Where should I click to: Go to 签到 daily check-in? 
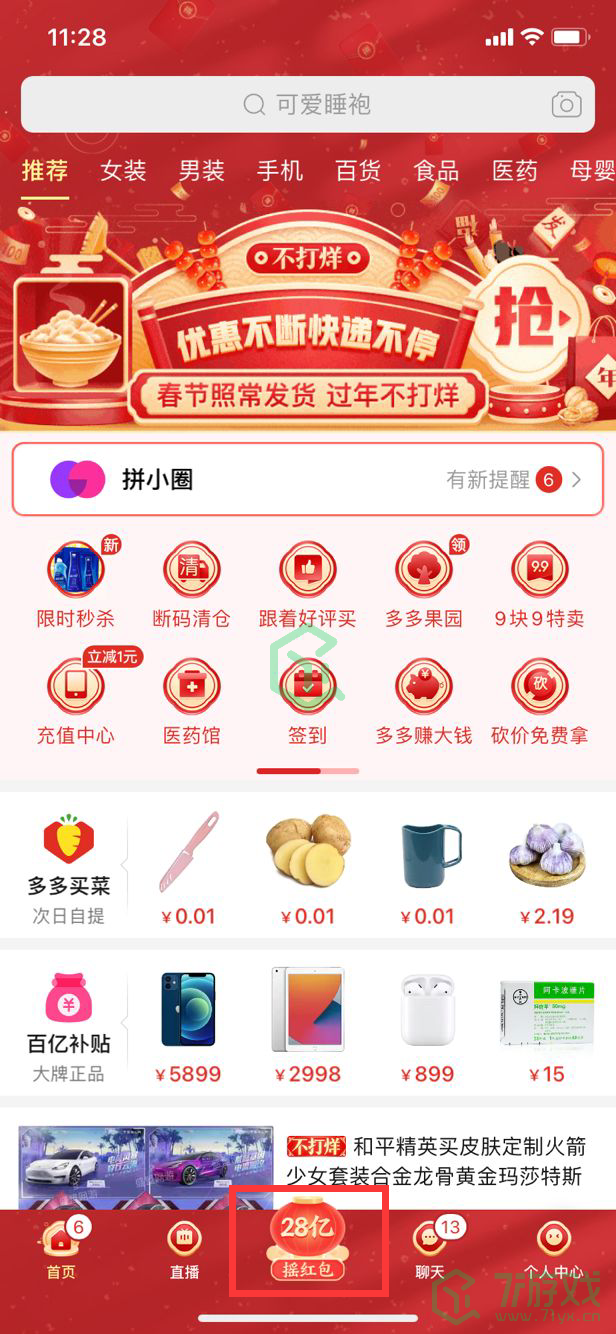[x=307, y=702]
